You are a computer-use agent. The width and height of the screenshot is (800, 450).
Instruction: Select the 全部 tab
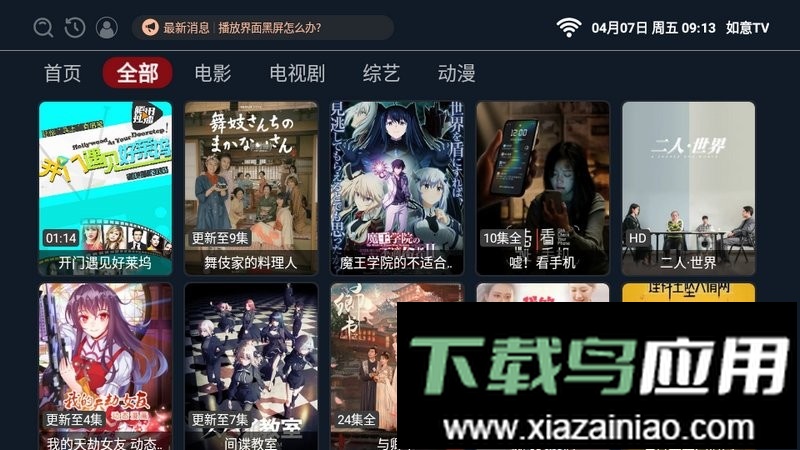137,73
